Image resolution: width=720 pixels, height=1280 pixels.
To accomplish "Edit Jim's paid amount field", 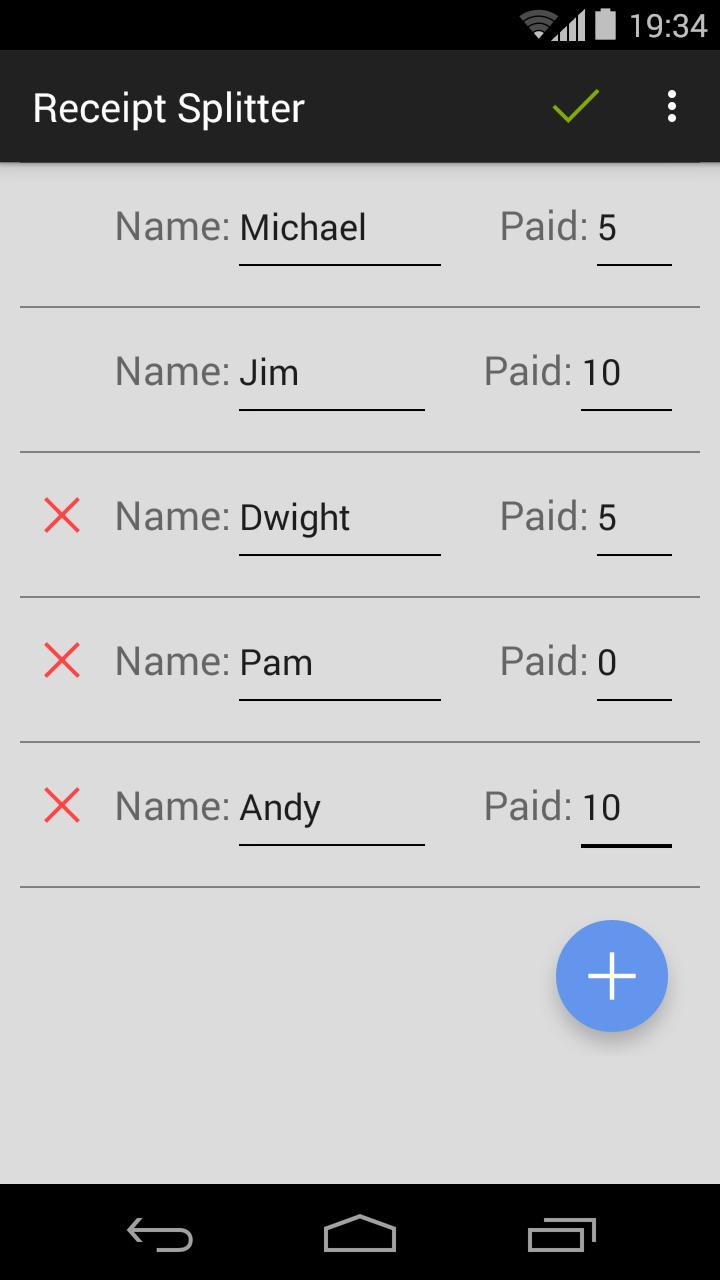I will 625,374.
